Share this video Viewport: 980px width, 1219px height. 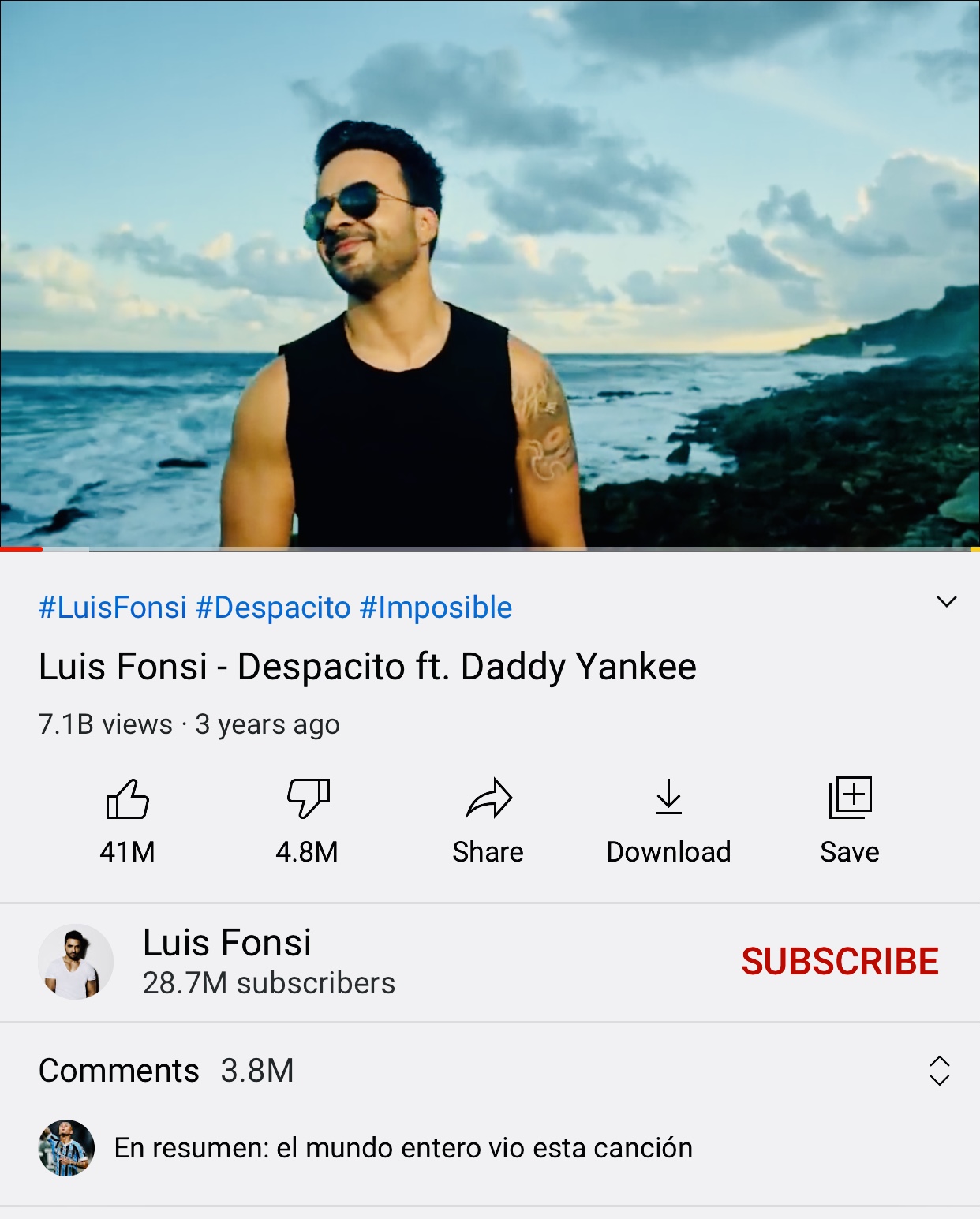click(x=488, y=800)
